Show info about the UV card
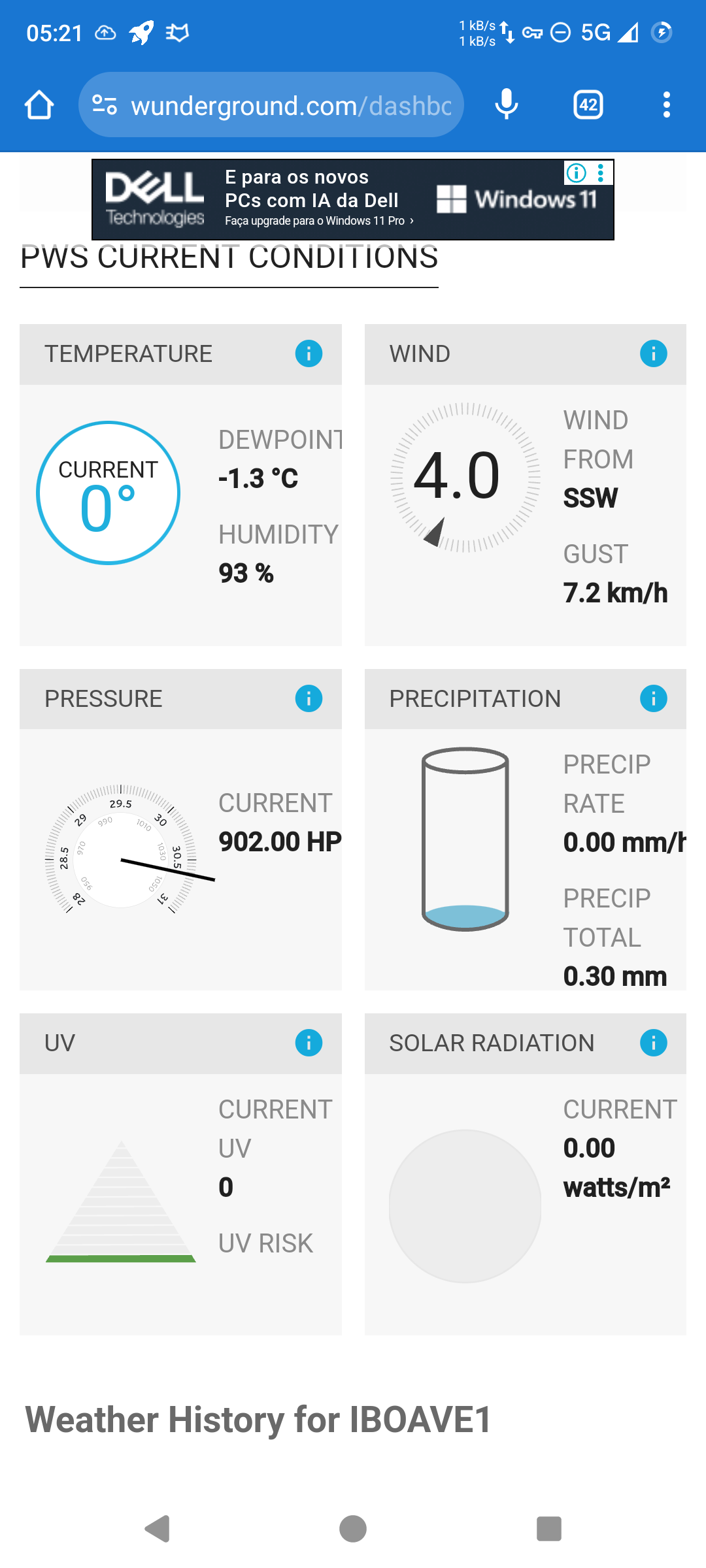 tap(309, 1043)
